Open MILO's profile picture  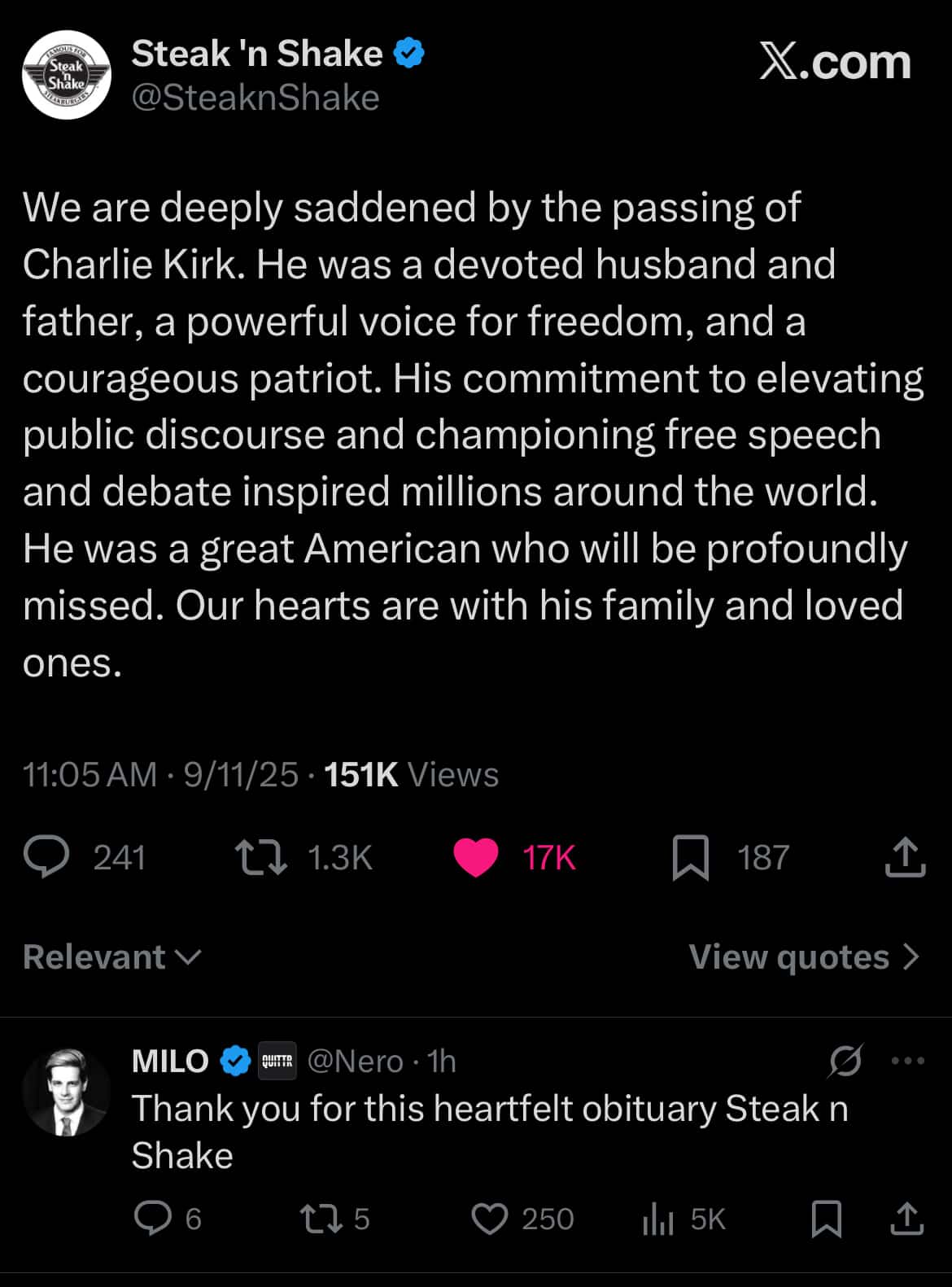click(67, 1092)
